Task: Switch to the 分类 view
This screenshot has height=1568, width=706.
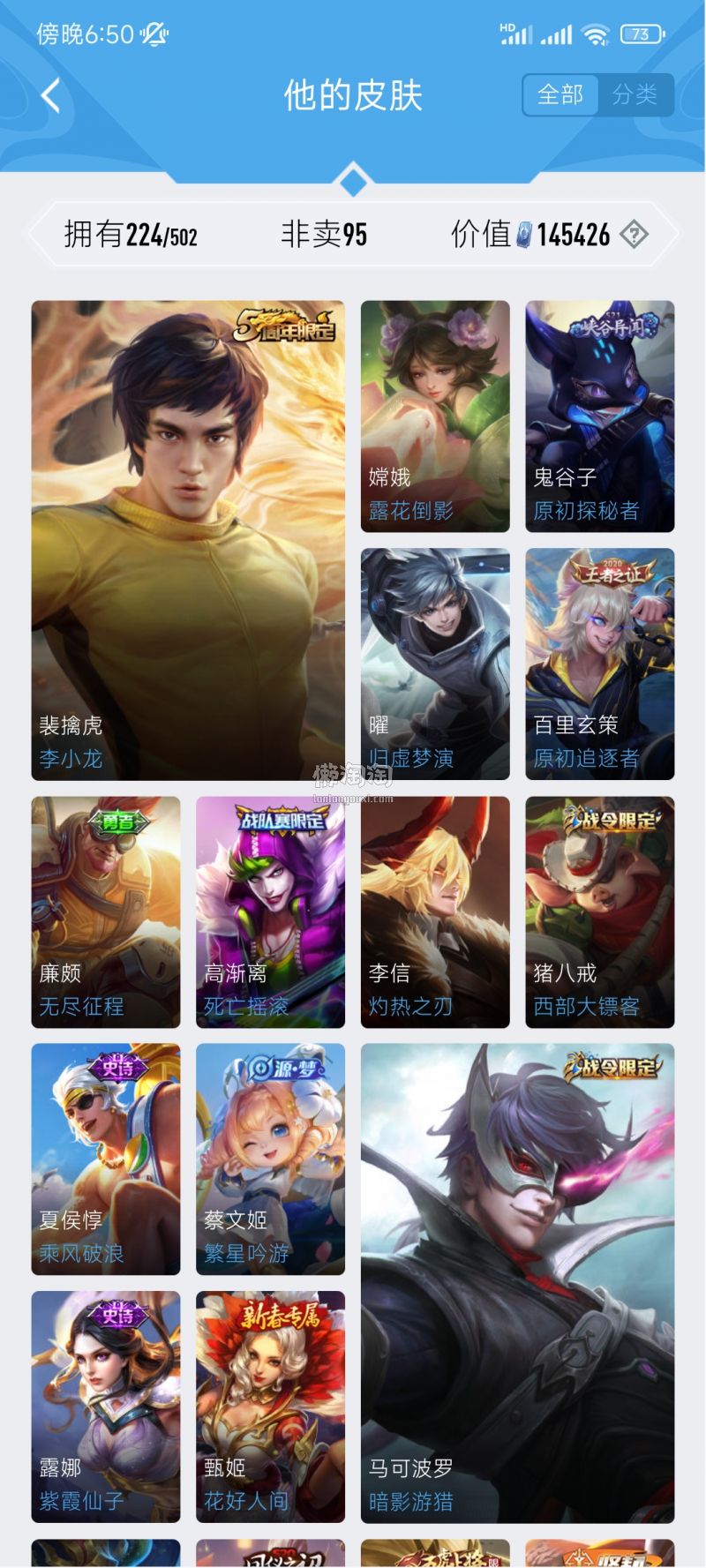Action: 635,94
